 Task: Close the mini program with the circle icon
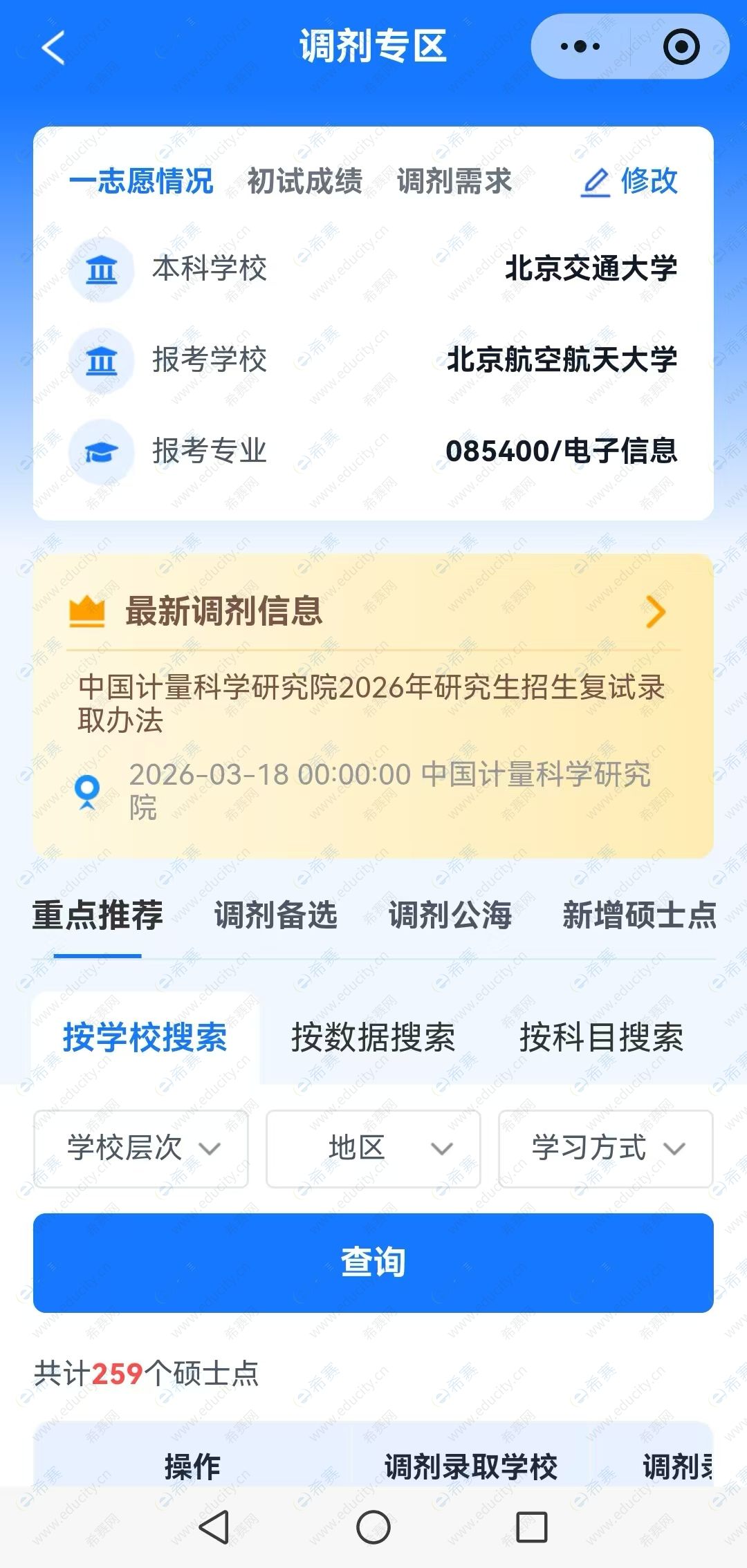(x=681, y=47)
